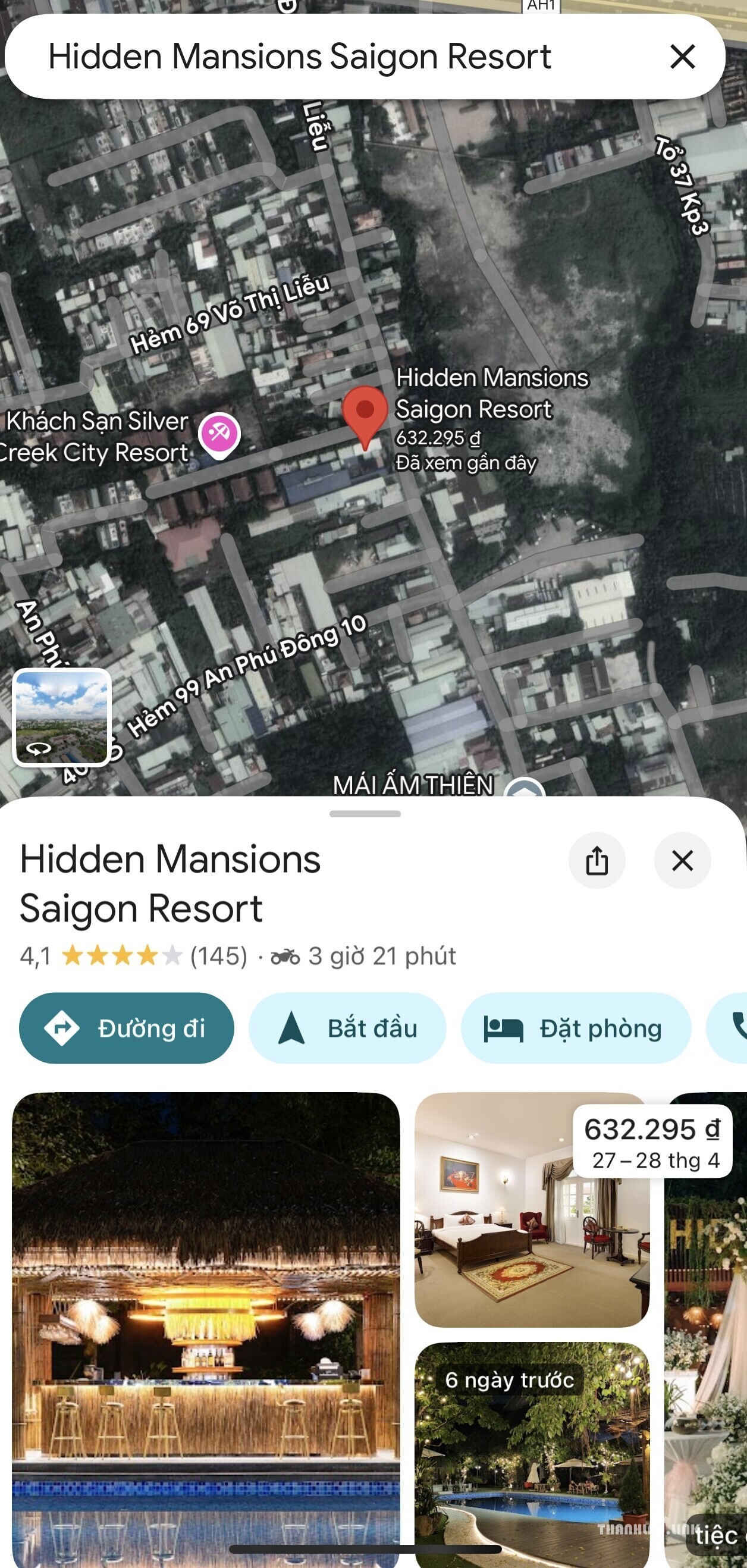This screenshot has height=1568, width=747.
Task: Start navigation with Bắt đầu
Action: click(x=347, y=1028)
